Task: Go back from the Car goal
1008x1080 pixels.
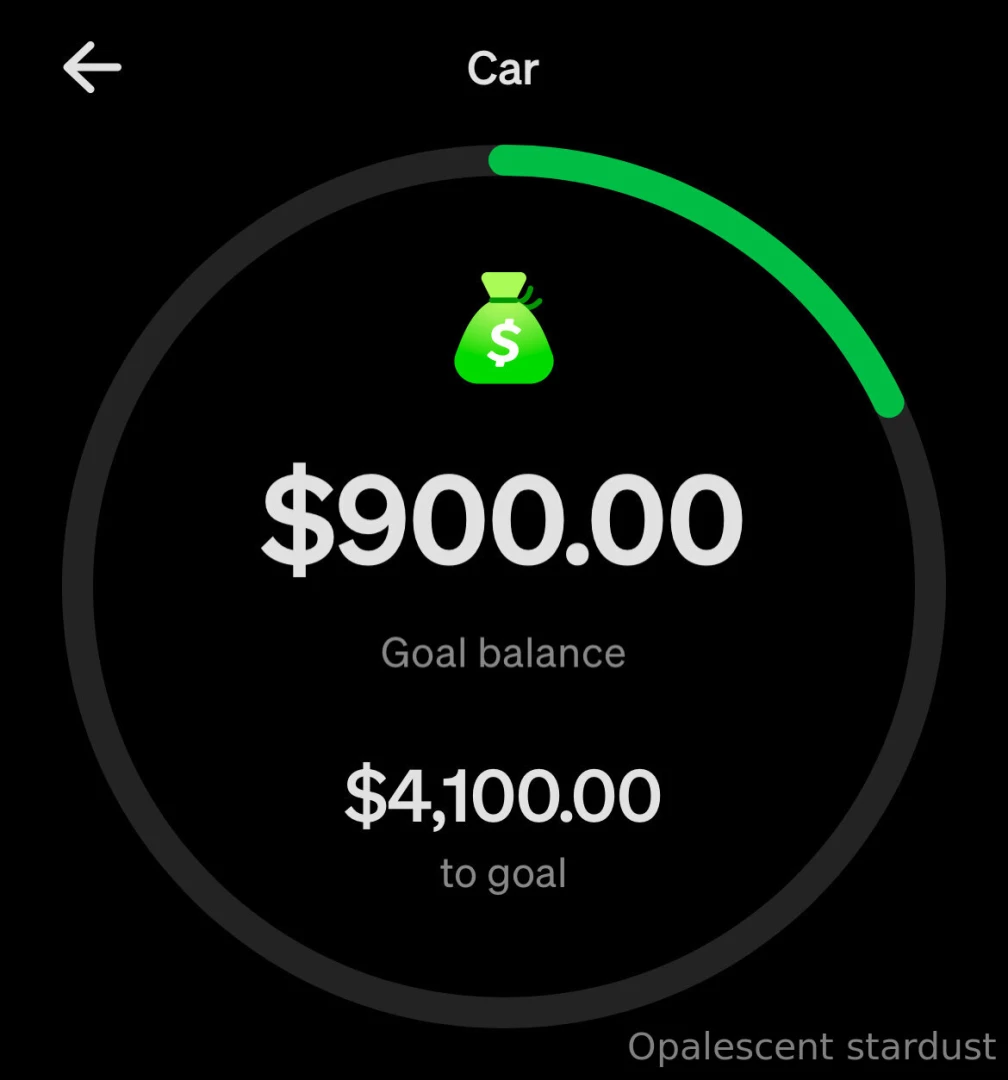Action: click(x=92, y=68)
